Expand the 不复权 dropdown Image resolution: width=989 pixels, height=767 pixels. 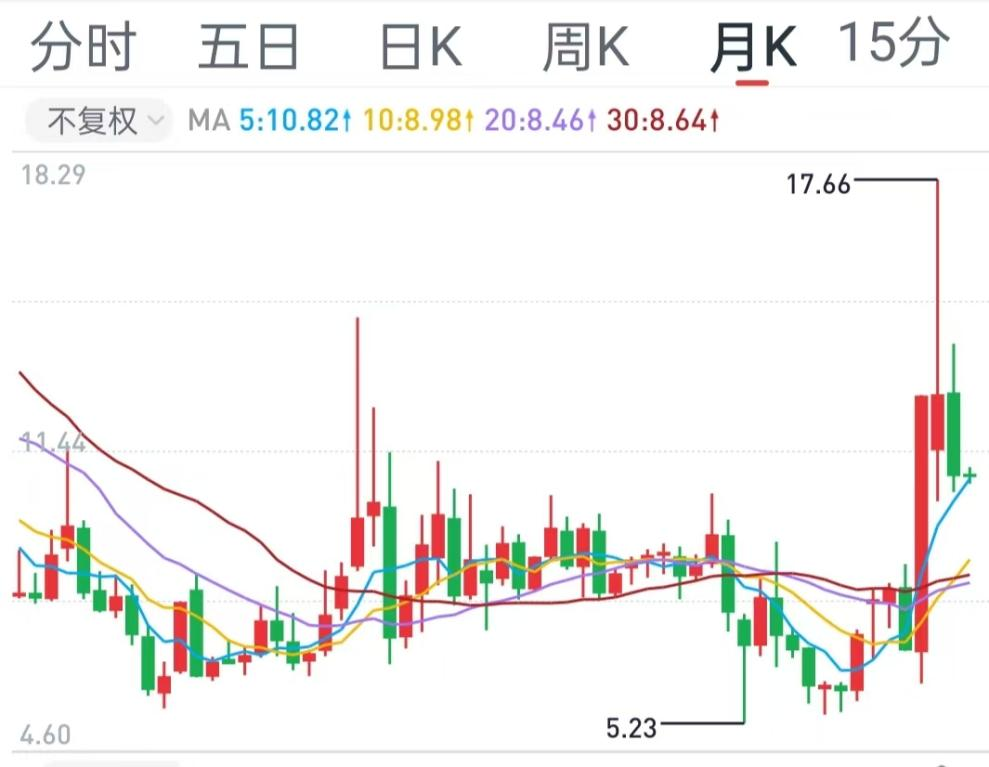(x=97, y=122)
